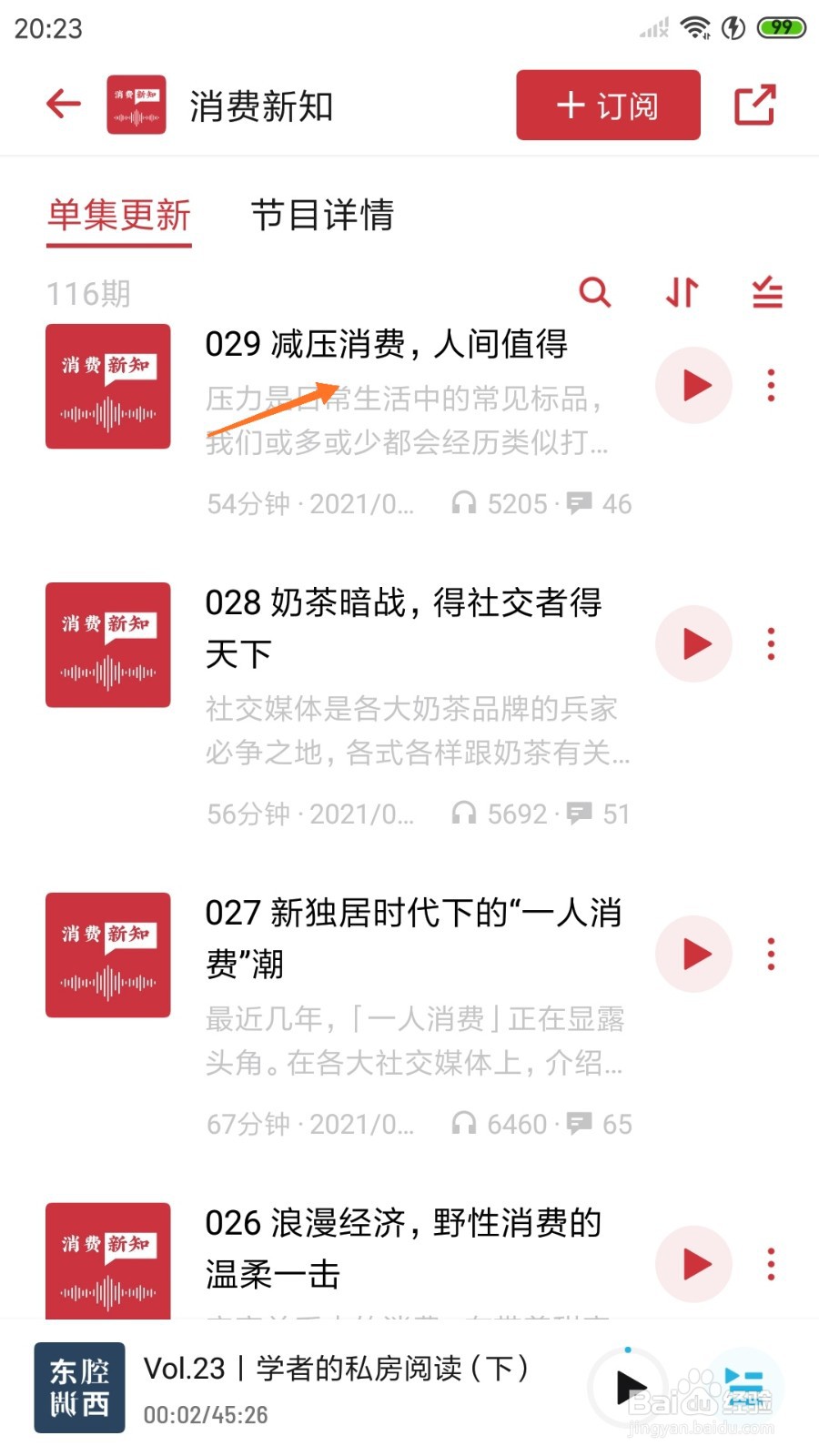
Task: Open more options for episode 026
Action: click(771, 1264)
